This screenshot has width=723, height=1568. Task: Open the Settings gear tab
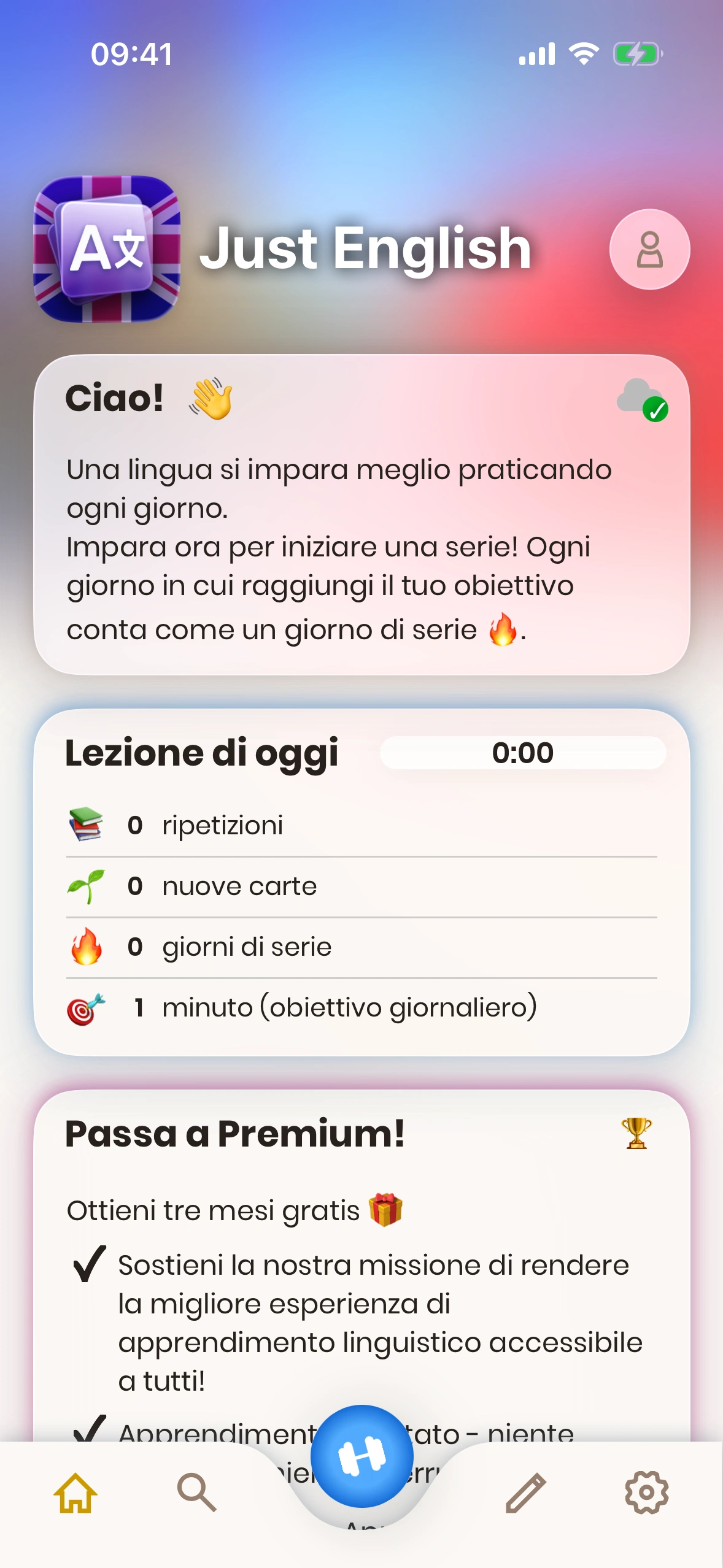coord(646,1493)
